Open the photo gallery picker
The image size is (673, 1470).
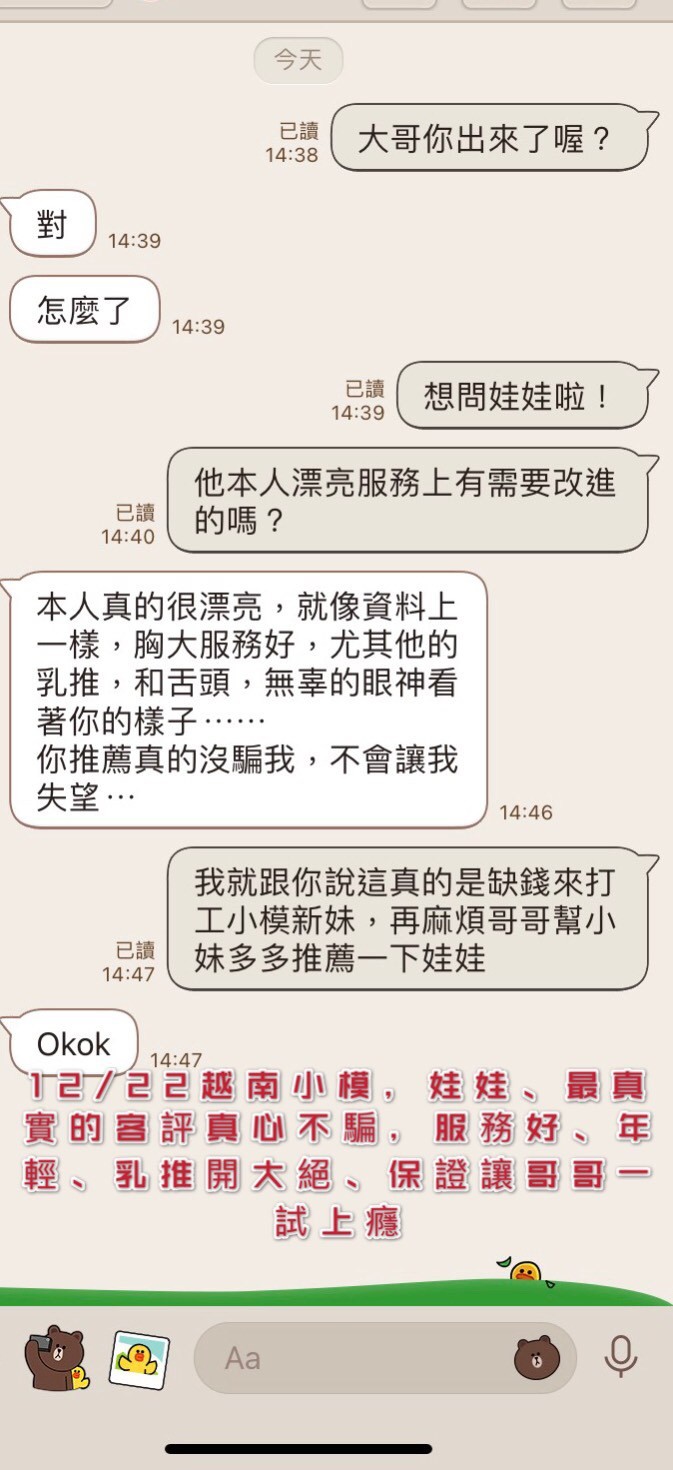(139, 1359)
